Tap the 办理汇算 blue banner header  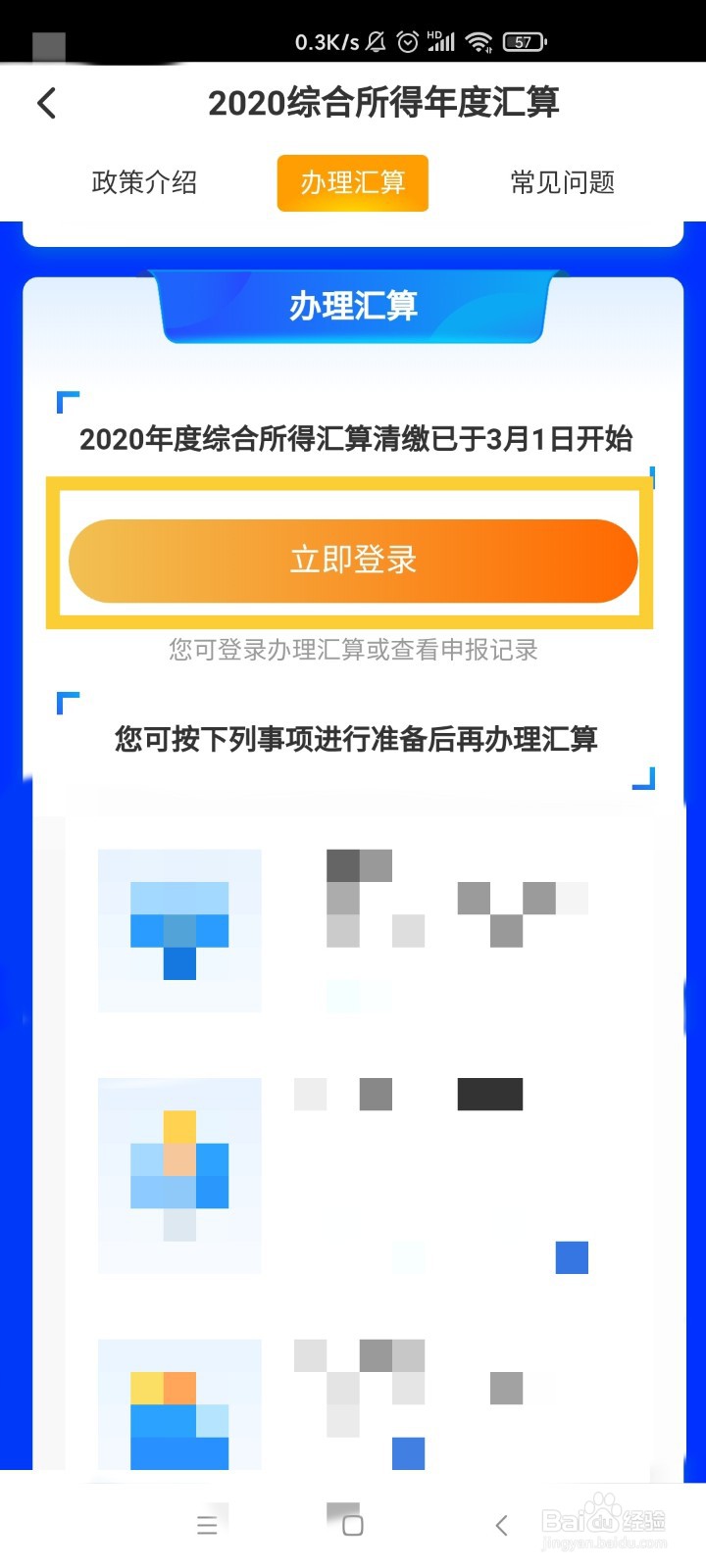point(352,305)
